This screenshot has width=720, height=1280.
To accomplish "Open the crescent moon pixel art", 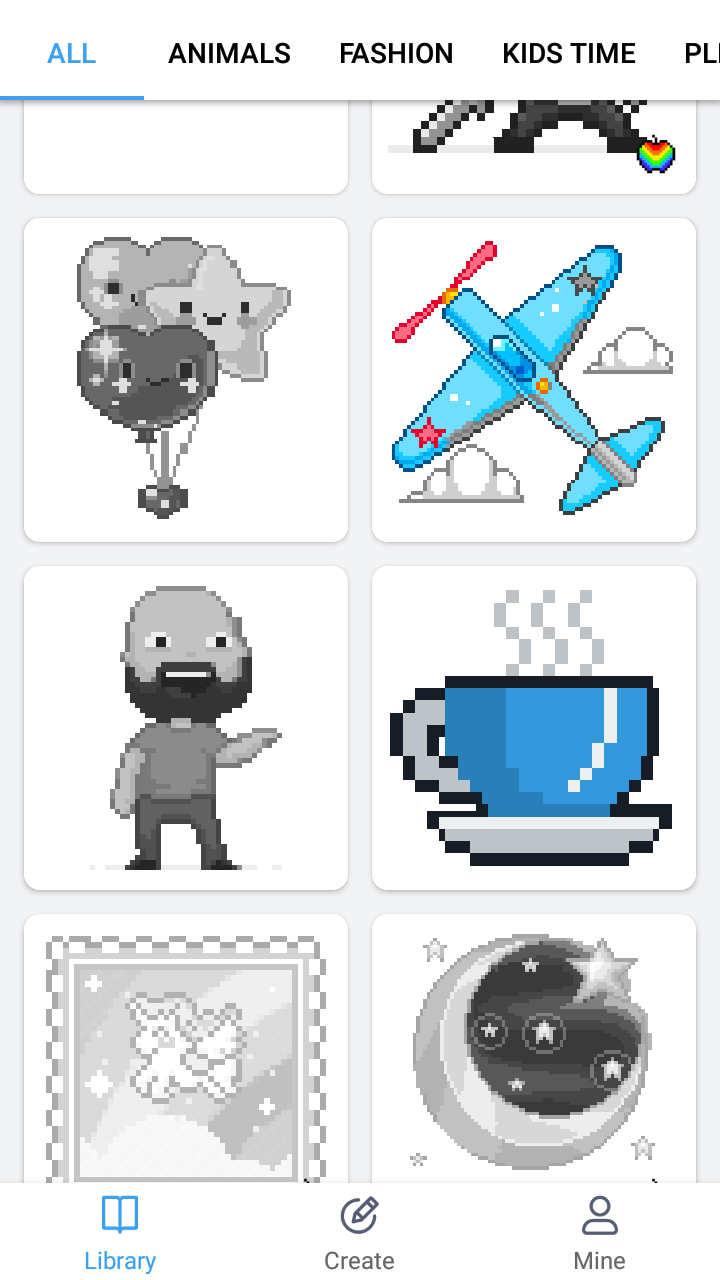I will tap(534, 1050).
